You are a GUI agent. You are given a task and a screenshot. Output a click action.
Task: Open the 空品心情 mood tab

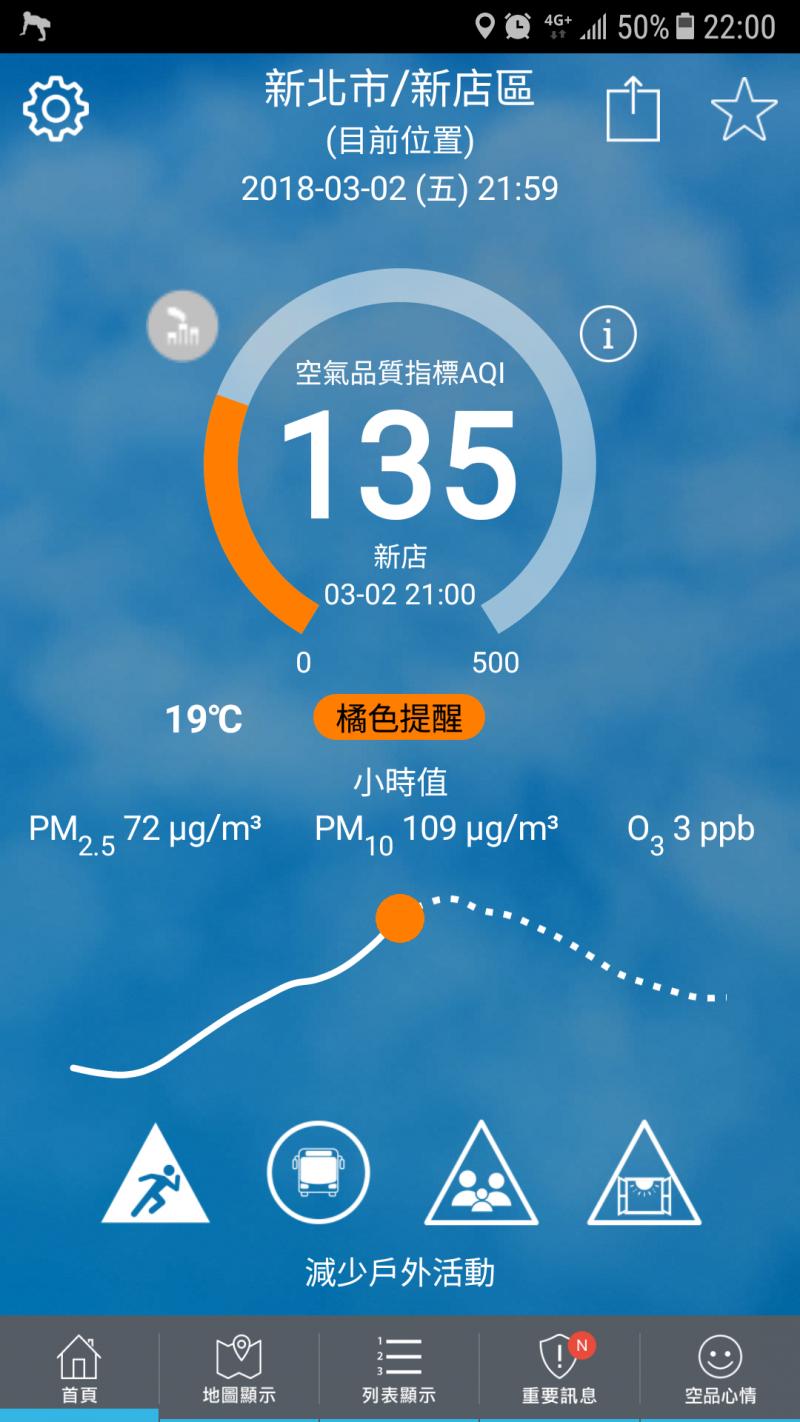coord(720,1370)
